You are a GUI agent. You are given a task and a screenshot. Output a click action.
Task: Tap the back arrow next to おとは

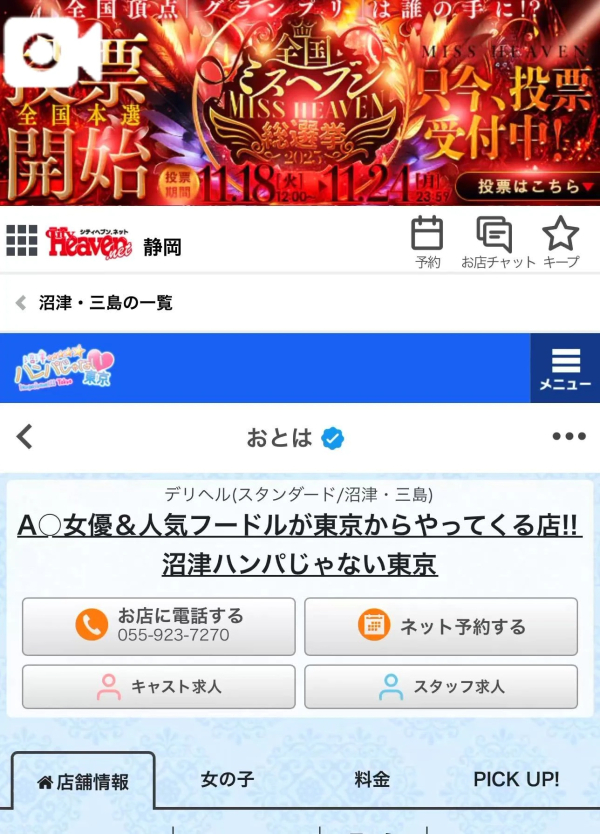(25, 436)
